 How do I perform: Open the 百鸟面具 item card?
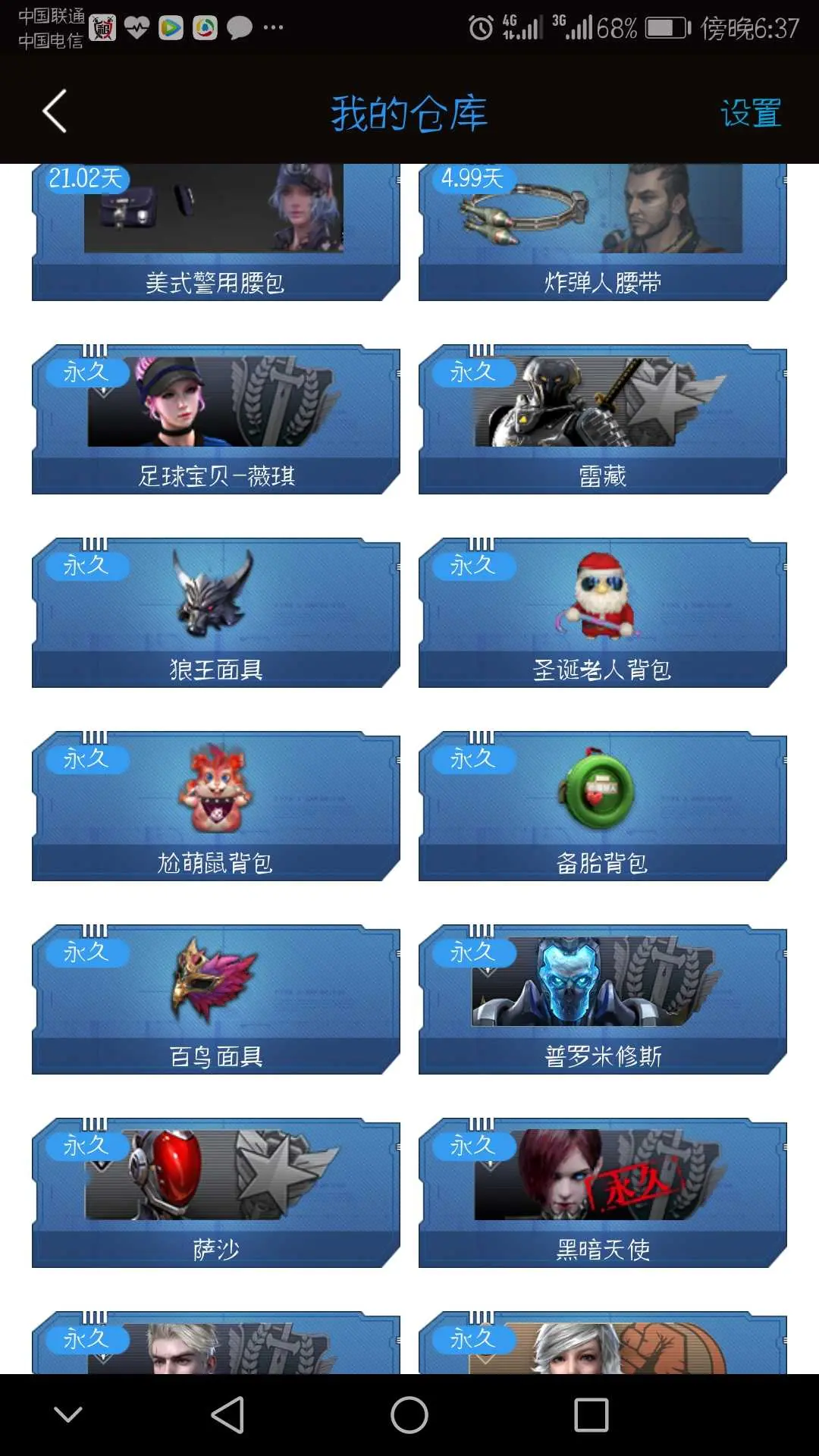215,999
